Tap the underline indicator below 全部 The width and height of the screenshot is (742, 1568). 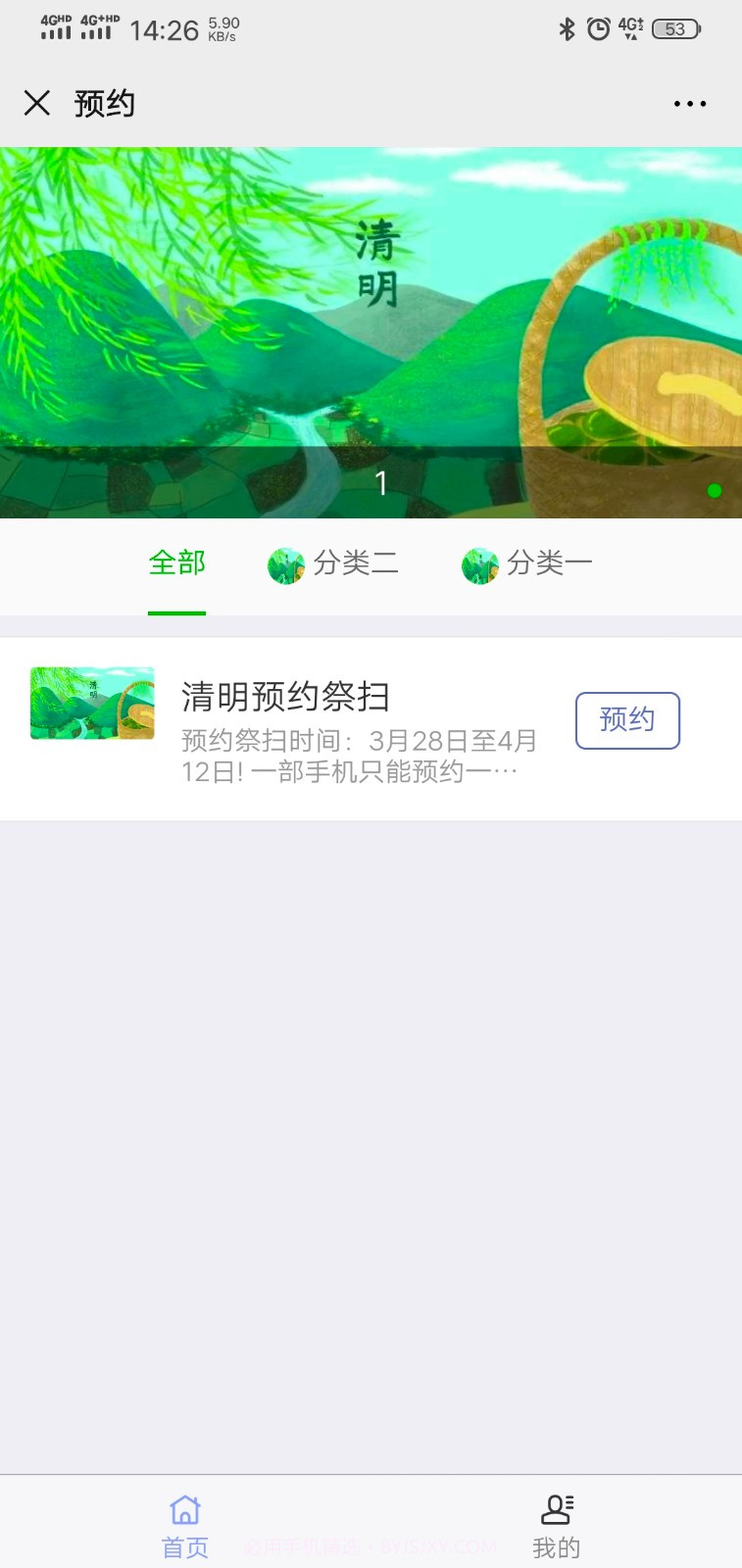[176, 614]
